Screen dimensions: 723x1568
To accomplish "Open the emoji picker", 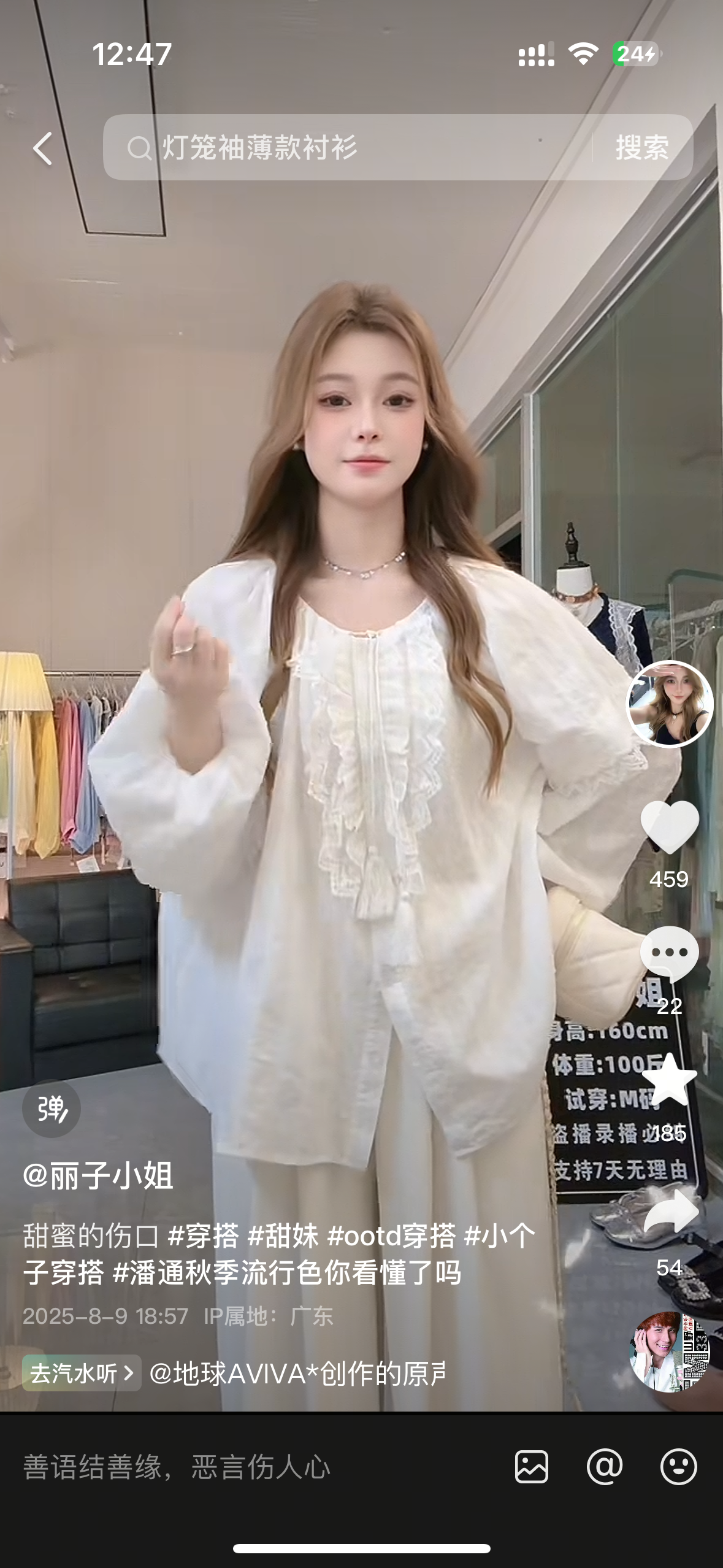I will 678,1467.
